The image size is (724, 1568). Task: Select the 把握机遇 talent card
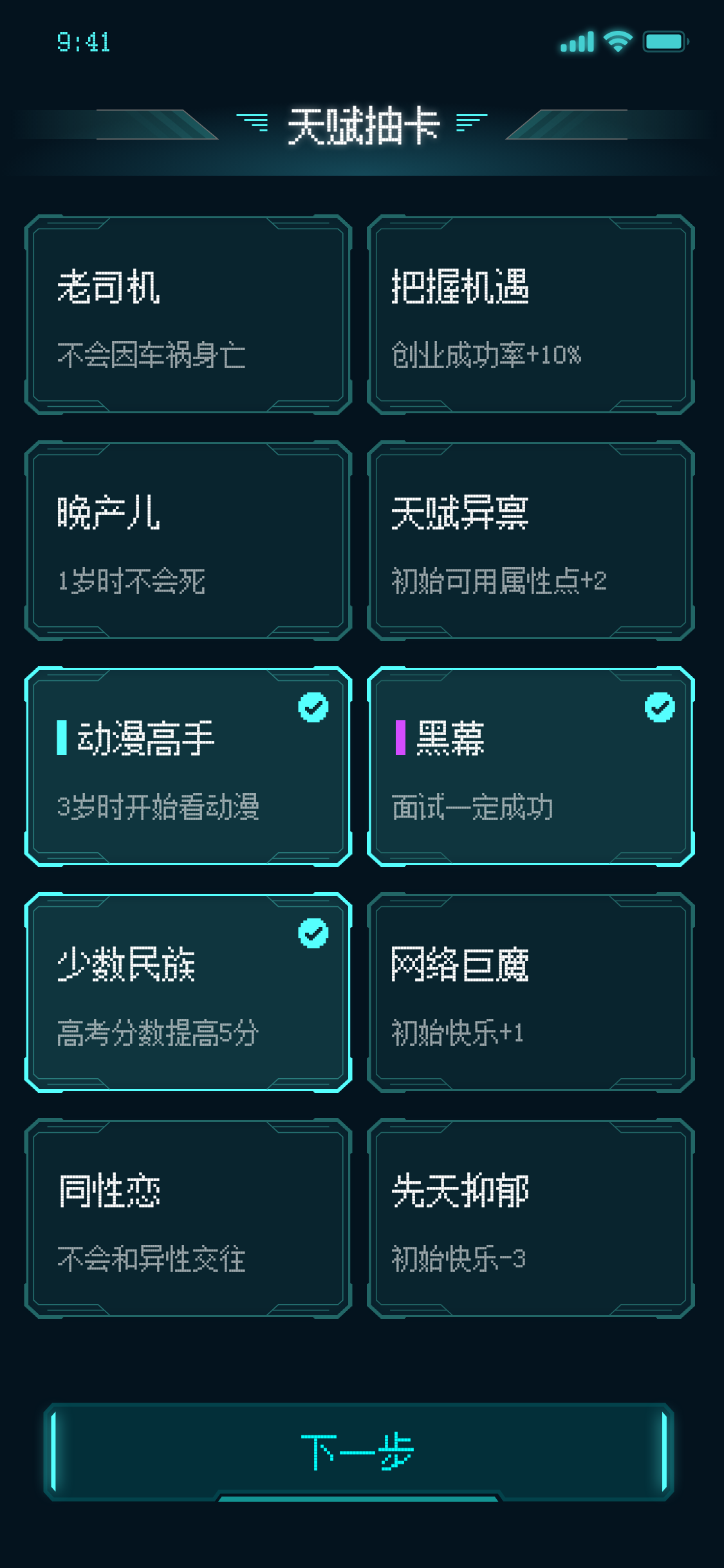pos(530,315)
